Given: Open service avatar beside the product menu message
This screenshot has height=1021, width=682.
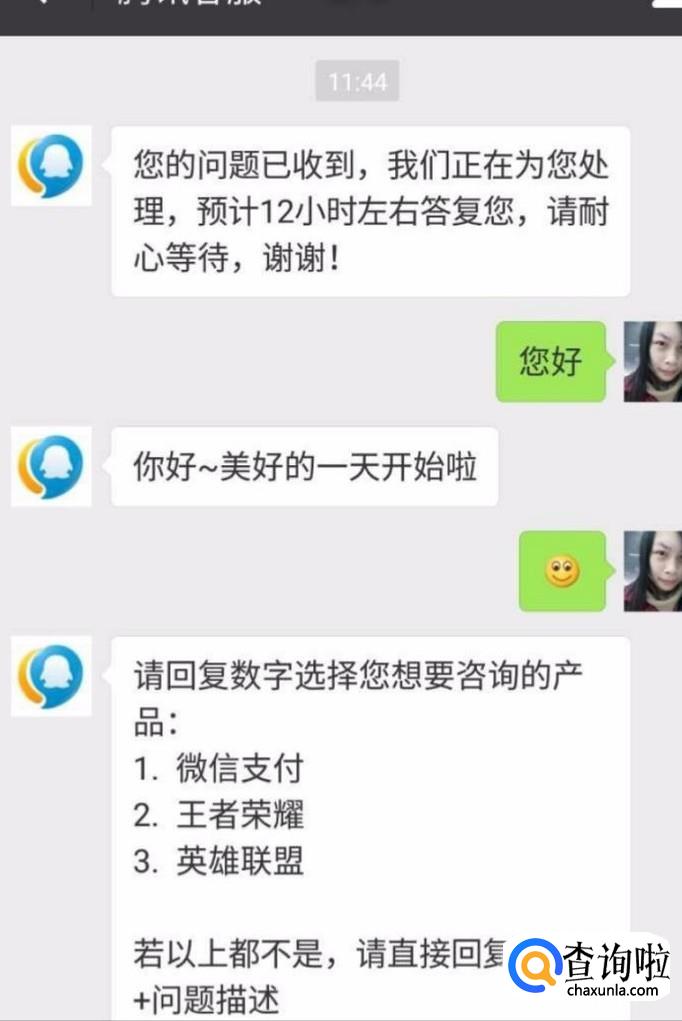Looking at the screenshot, I should tap(51, 676).
